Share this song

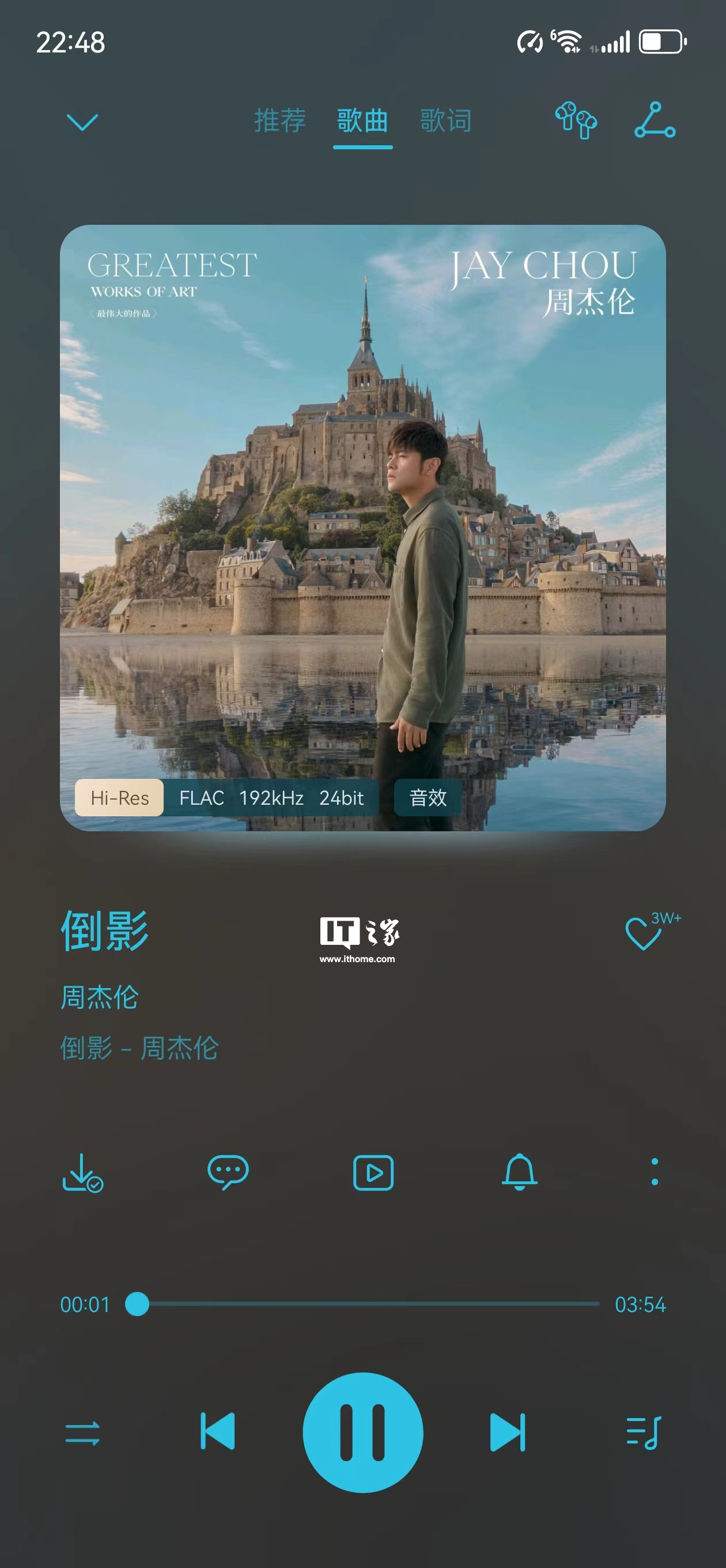654,120
